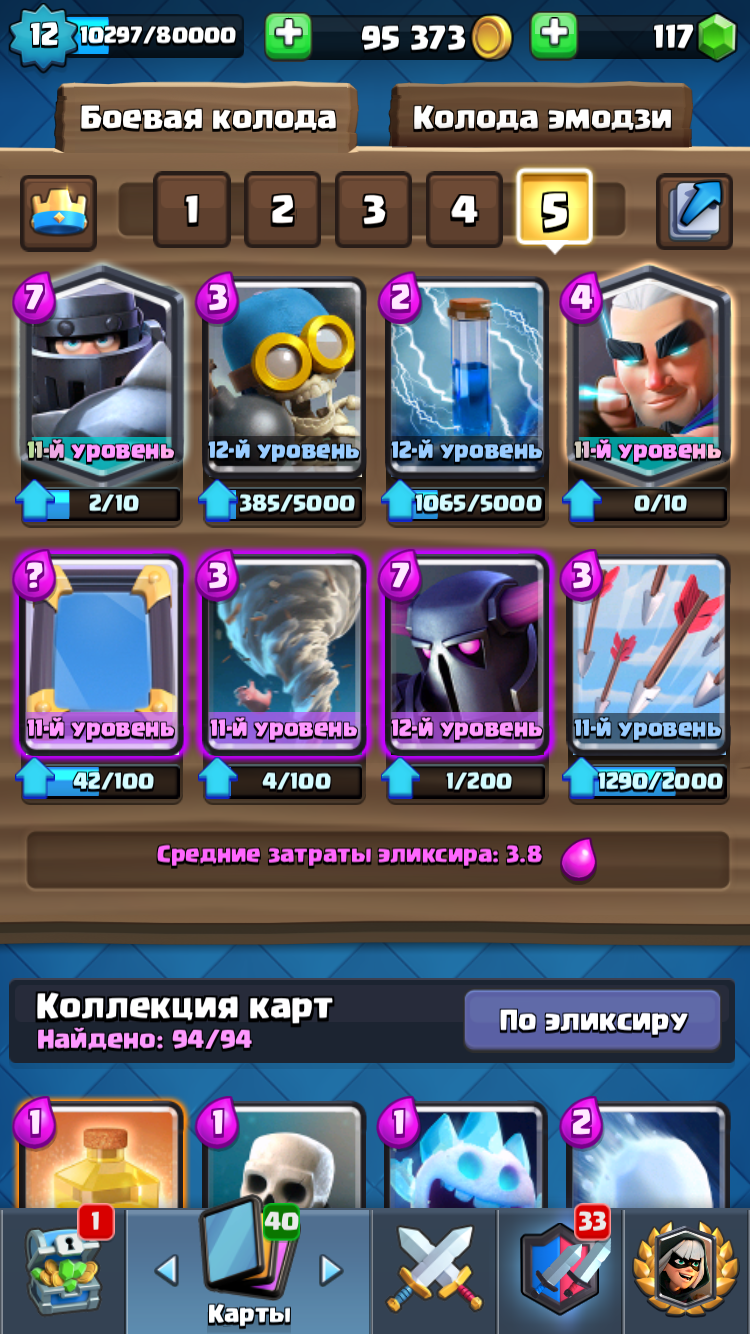750x1334 pixels.
Task: Share the deck with the arrow icon
Action: point(694,212)
